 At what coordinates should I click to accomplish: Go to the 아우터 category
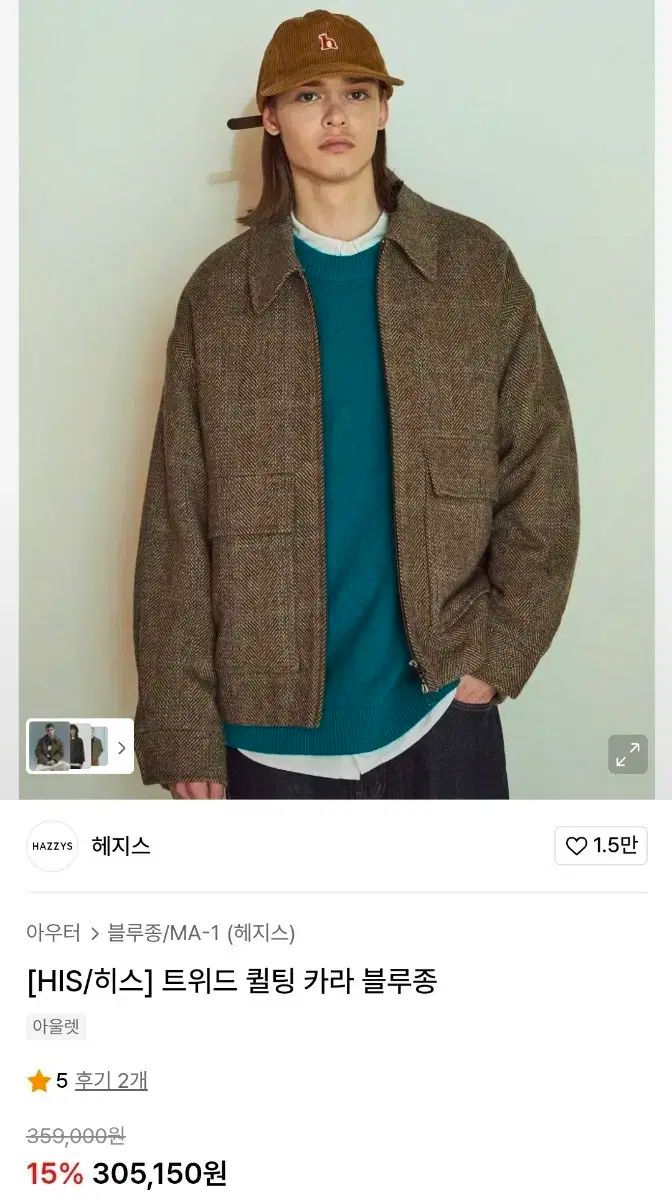(53, 933)
